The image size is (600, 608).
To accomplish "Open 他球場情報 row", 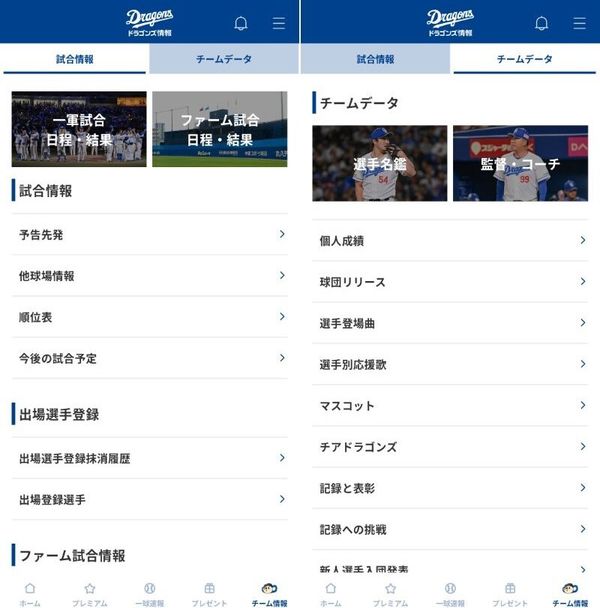I will [150, 276].
